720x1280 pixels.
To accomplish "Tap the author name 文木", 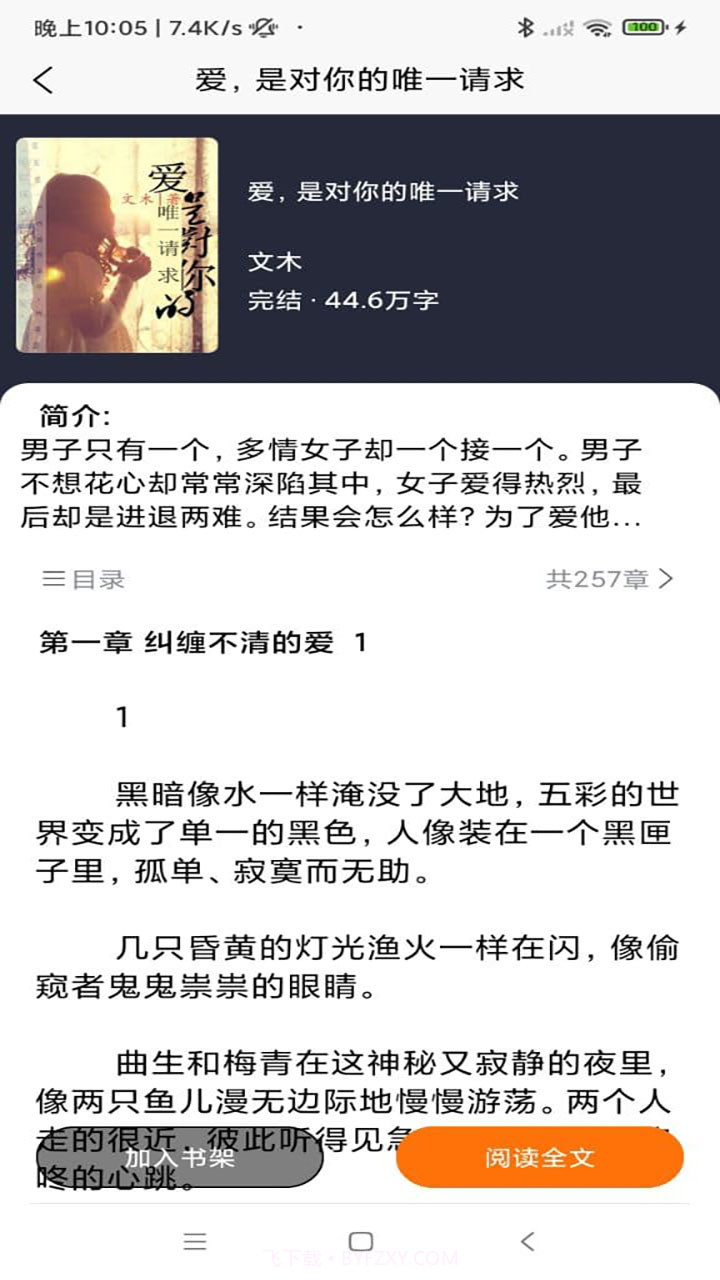I will pyautogui.click(x=274, y=262).
